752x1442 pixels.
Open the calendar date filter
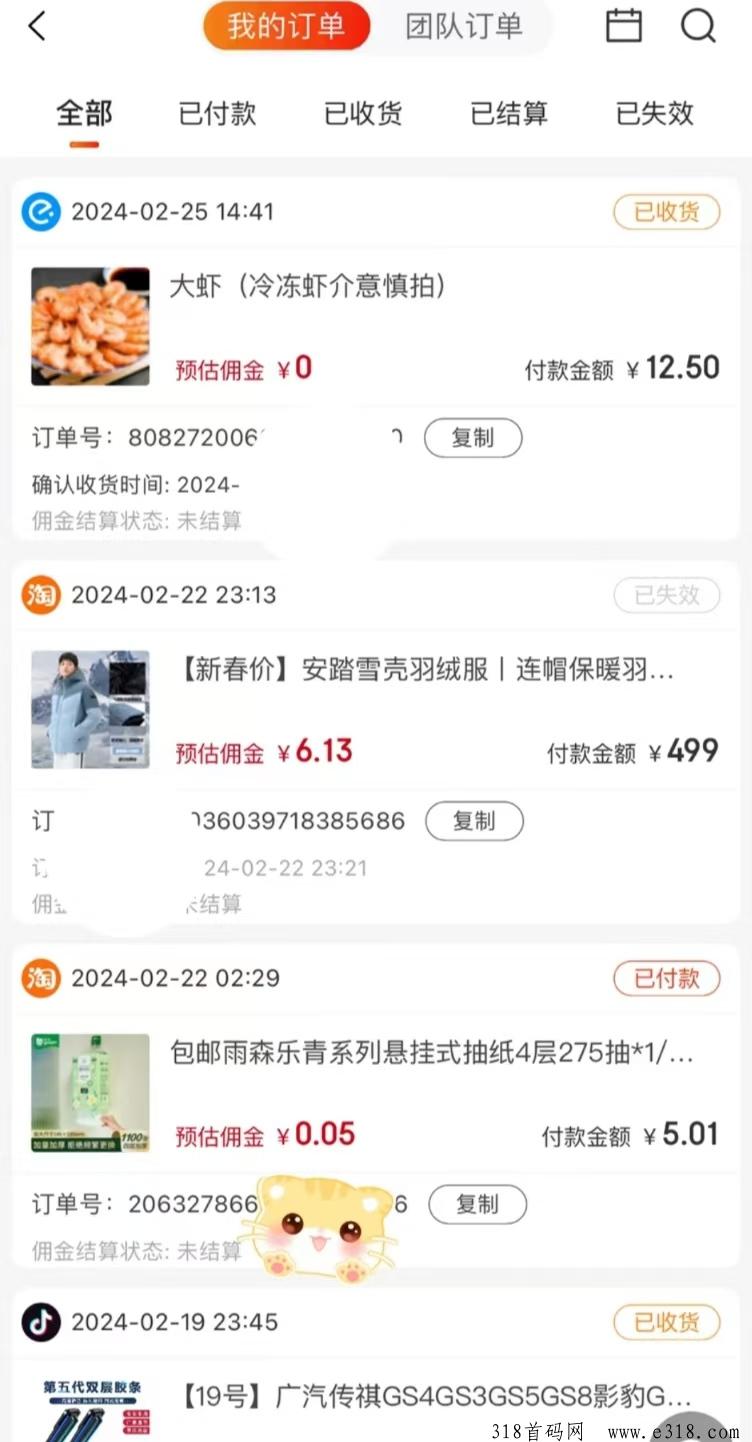[624, 27]
